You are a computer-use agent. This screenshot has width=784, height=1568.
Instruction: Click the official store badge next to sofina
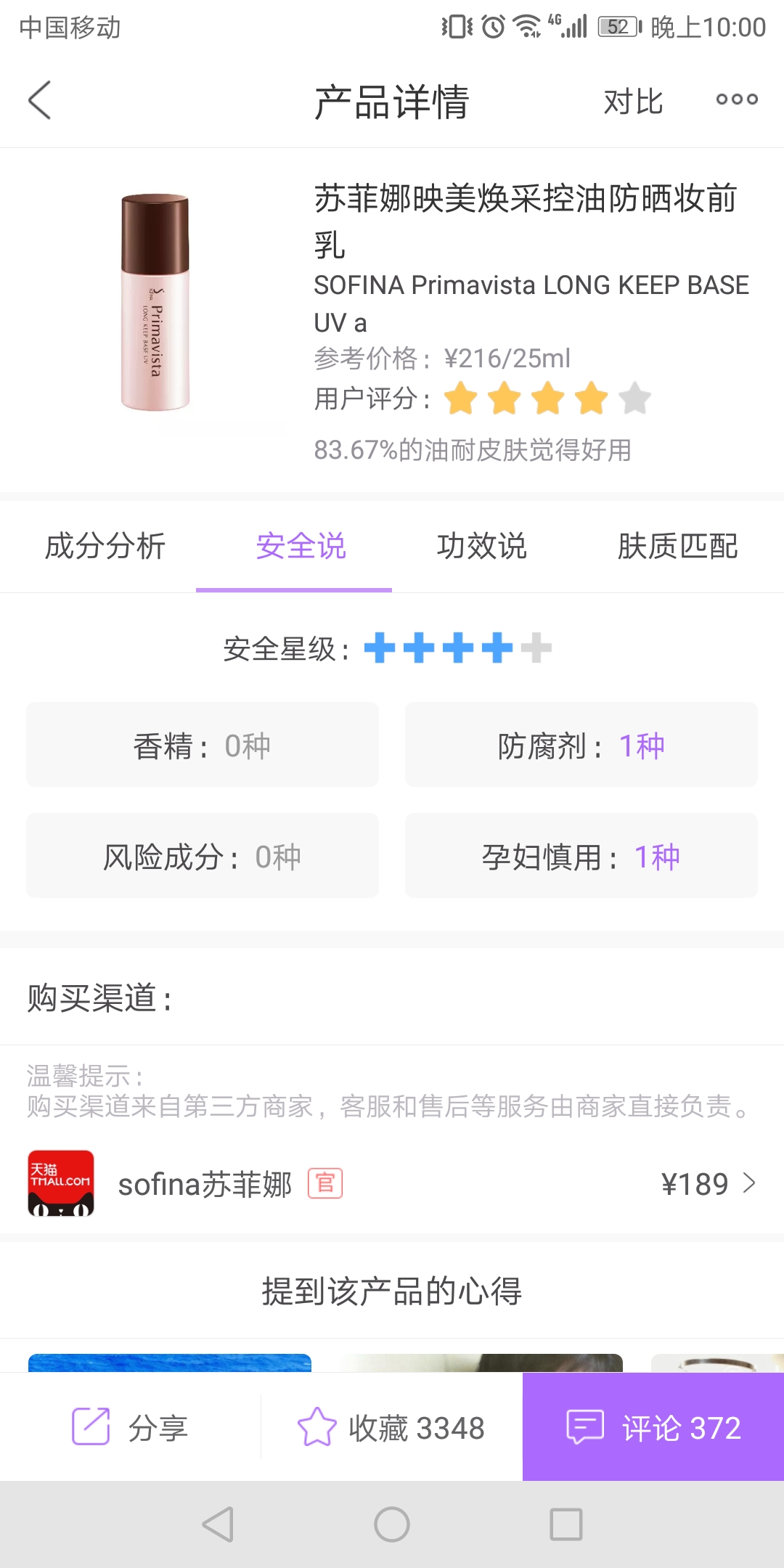point(328,1179)
